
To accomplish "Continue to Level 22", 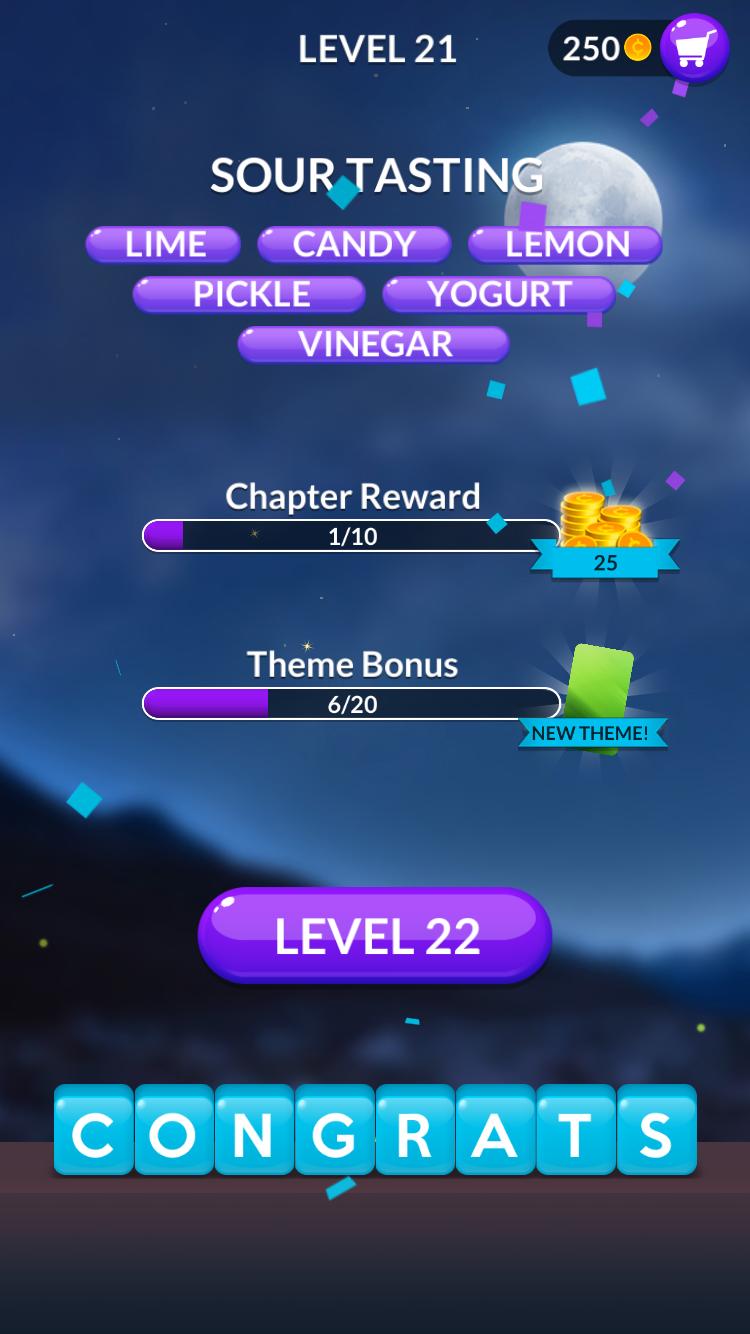I will coord(375,936).
